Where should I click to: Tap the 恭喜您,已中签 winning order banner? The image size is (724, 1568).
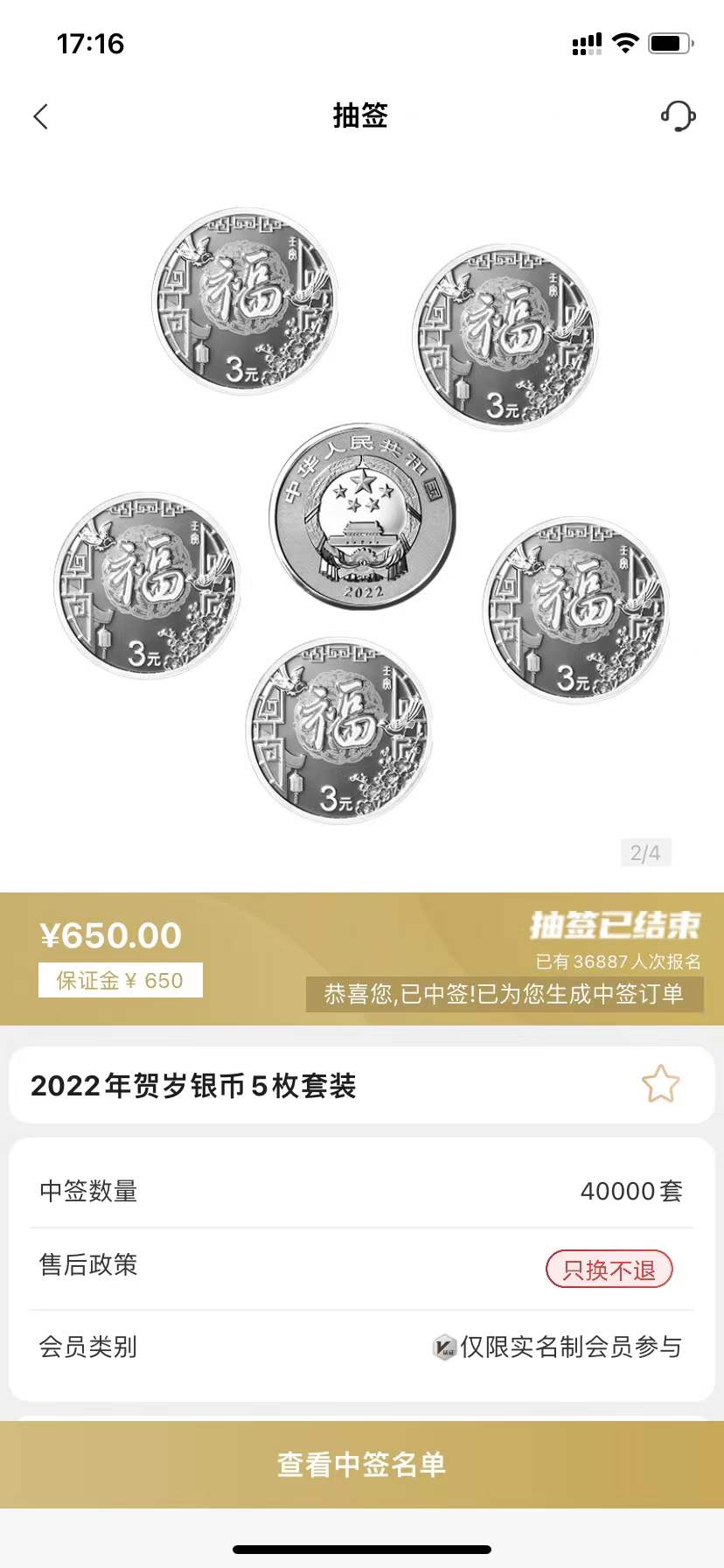505,994
